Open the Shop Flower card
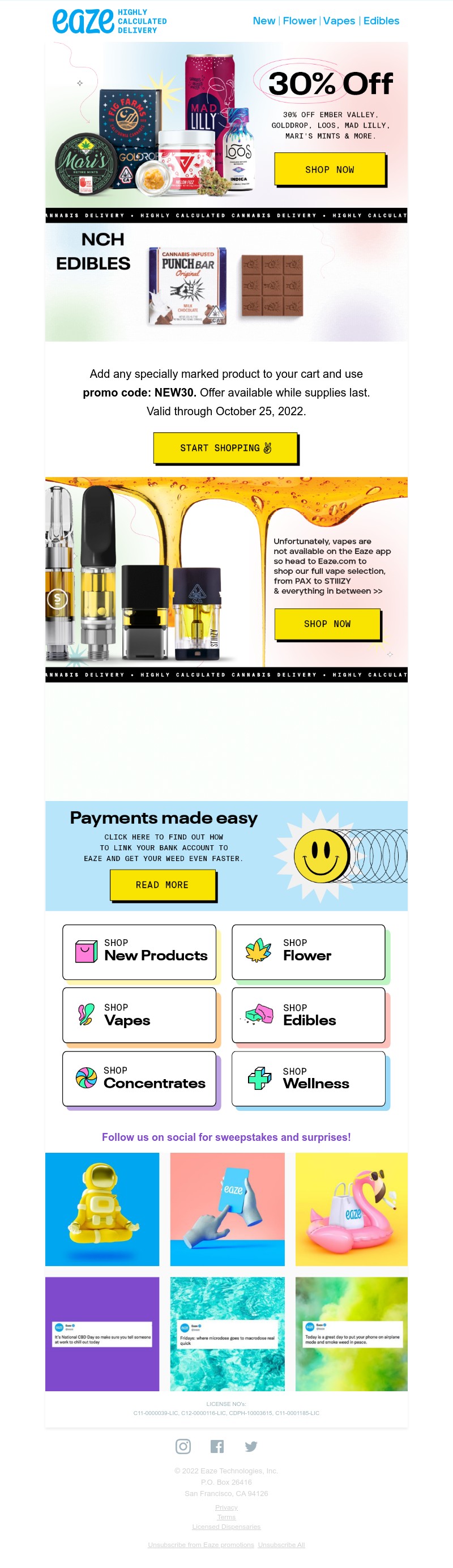The width and height of the screenshot is (453, 1568). [308, 951]
